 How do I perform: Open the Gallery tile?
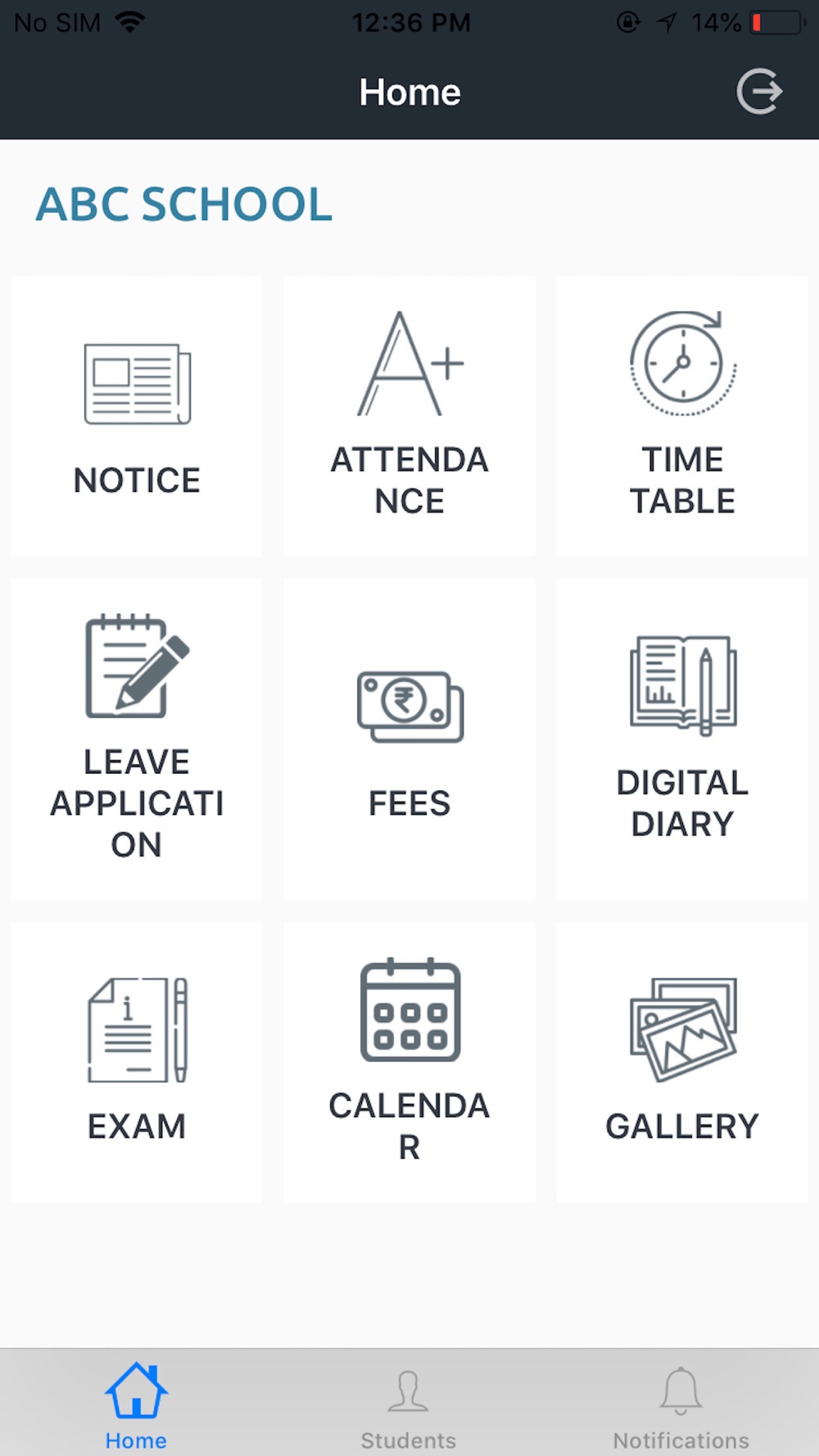tap(682, 1062)
